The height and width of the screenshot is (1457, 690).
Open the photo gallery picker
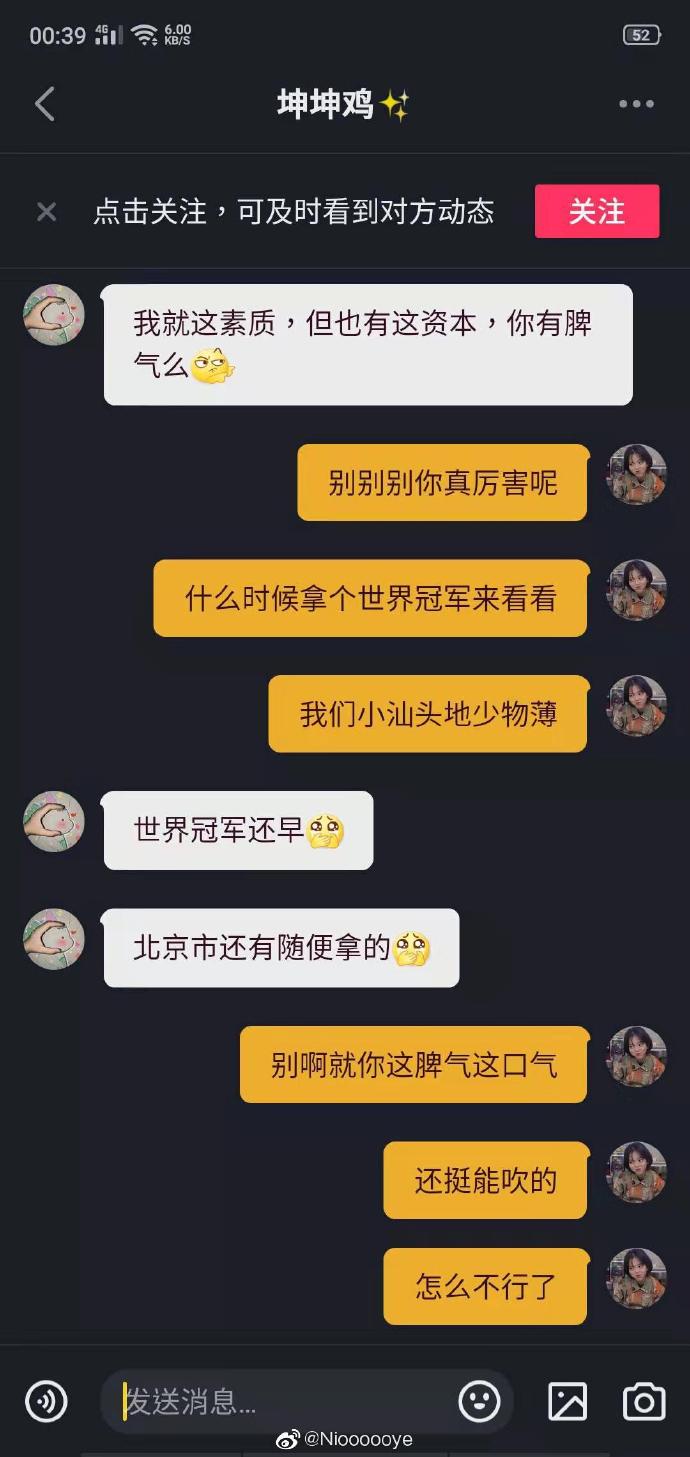(567, 1401)
